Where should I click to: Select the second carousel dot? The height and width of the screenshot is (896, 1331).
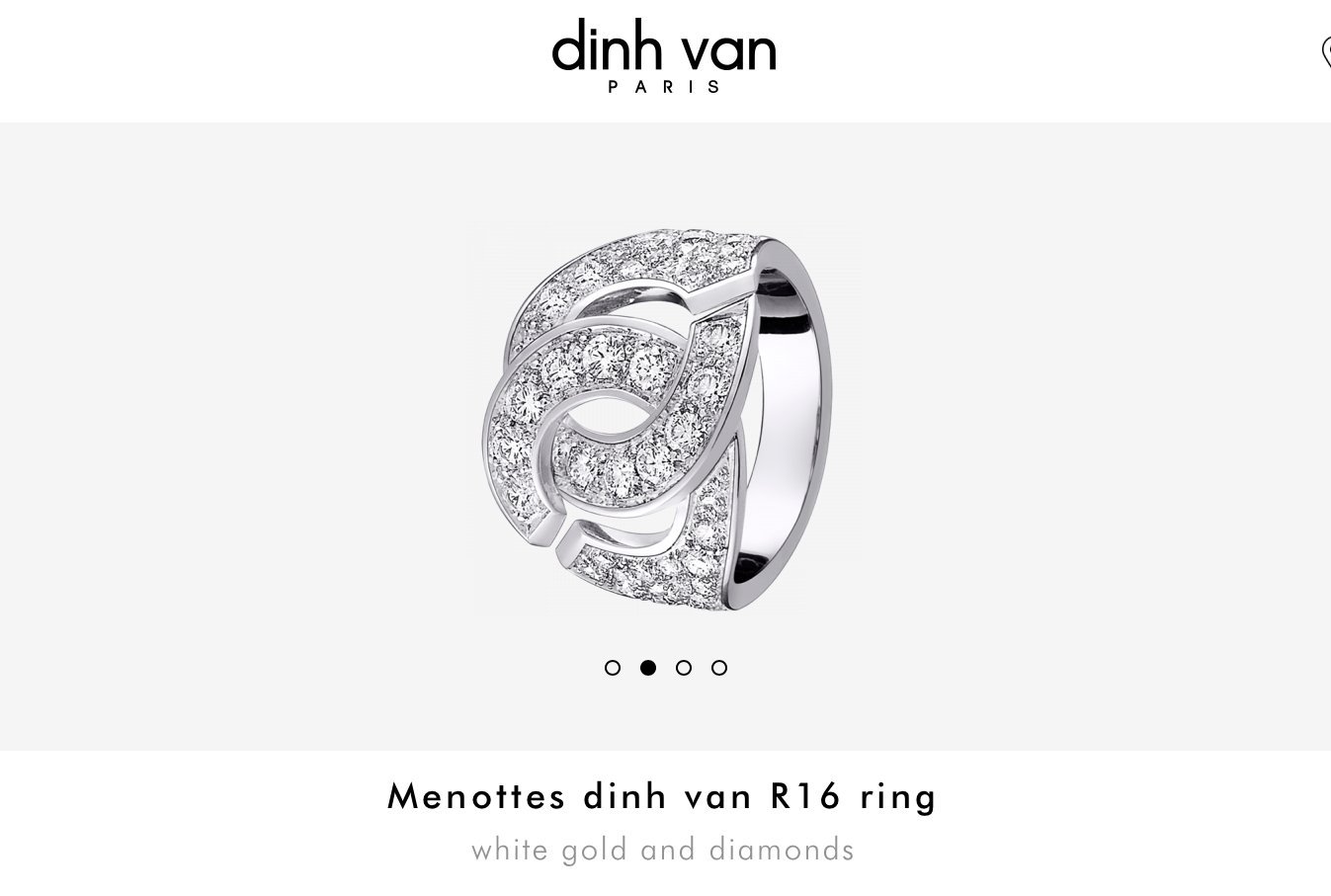tap(648, 668)
